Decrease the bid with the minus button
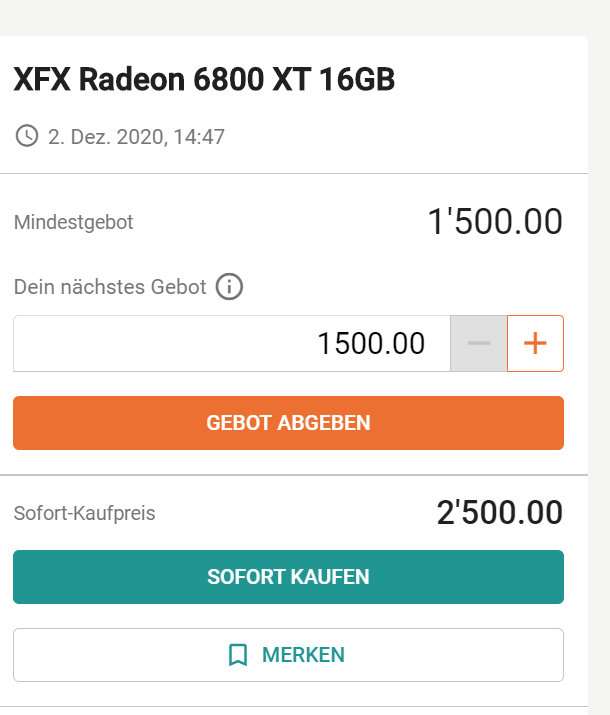 click(479, 343)
